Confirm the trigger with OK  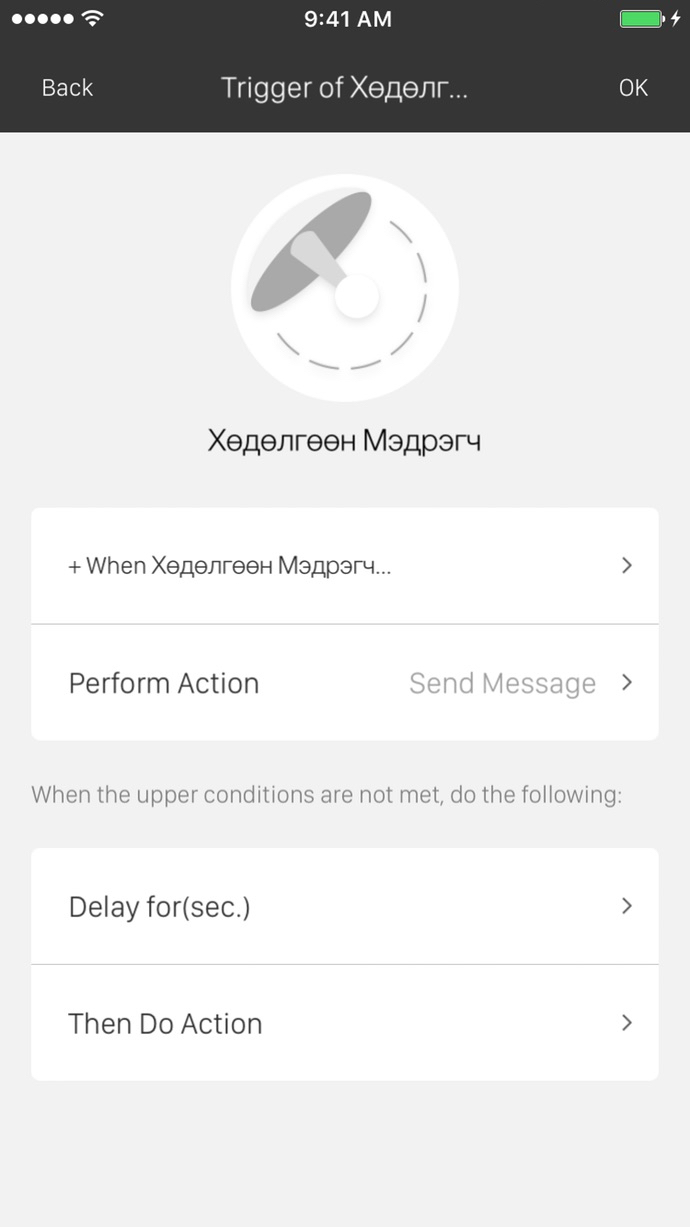coord(633,88)
